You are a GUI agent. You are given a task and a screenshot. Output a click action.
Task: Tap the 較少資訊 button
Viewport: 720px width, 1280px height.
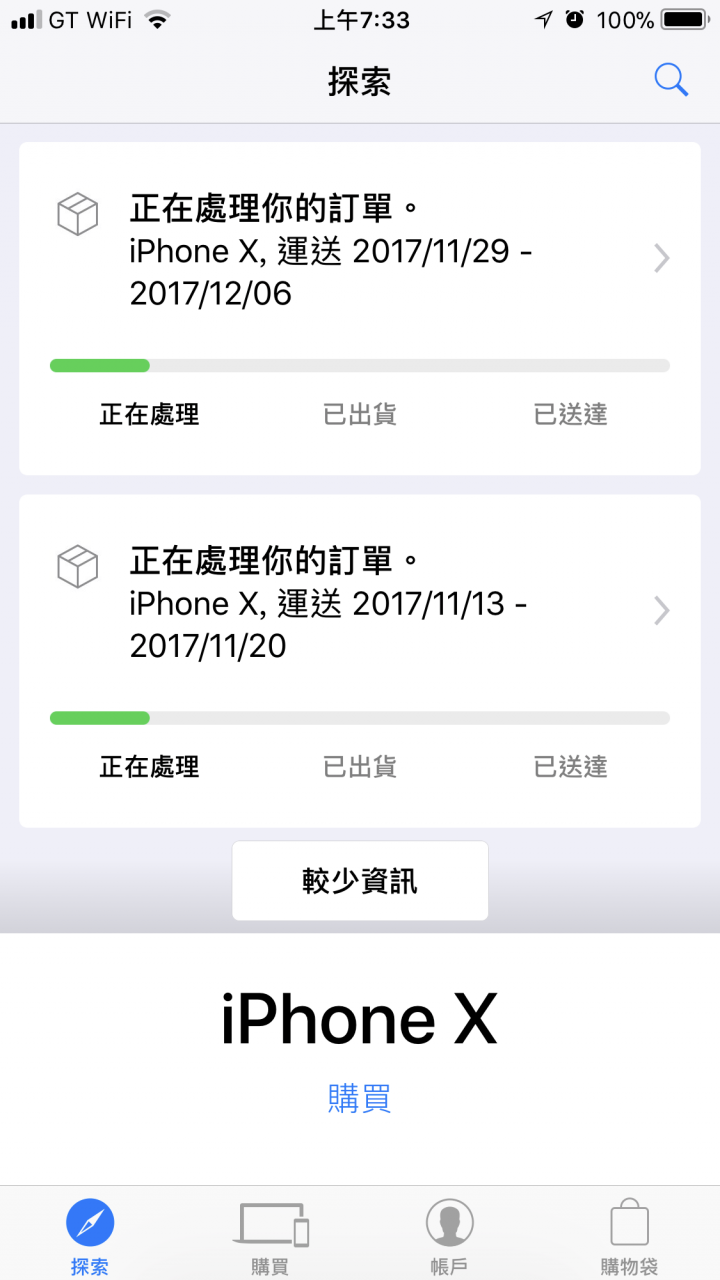point(360,881)
